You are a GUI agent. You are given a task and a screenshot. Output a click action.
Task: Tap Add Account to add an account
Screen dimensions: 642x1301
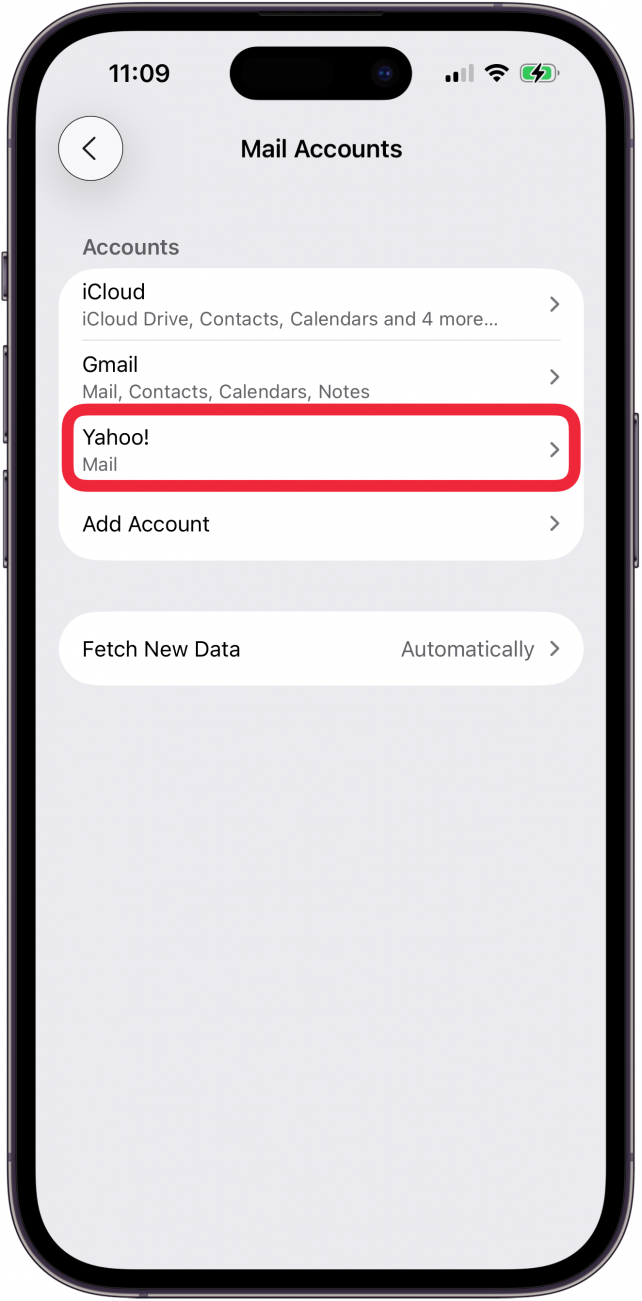coord(320,524)
